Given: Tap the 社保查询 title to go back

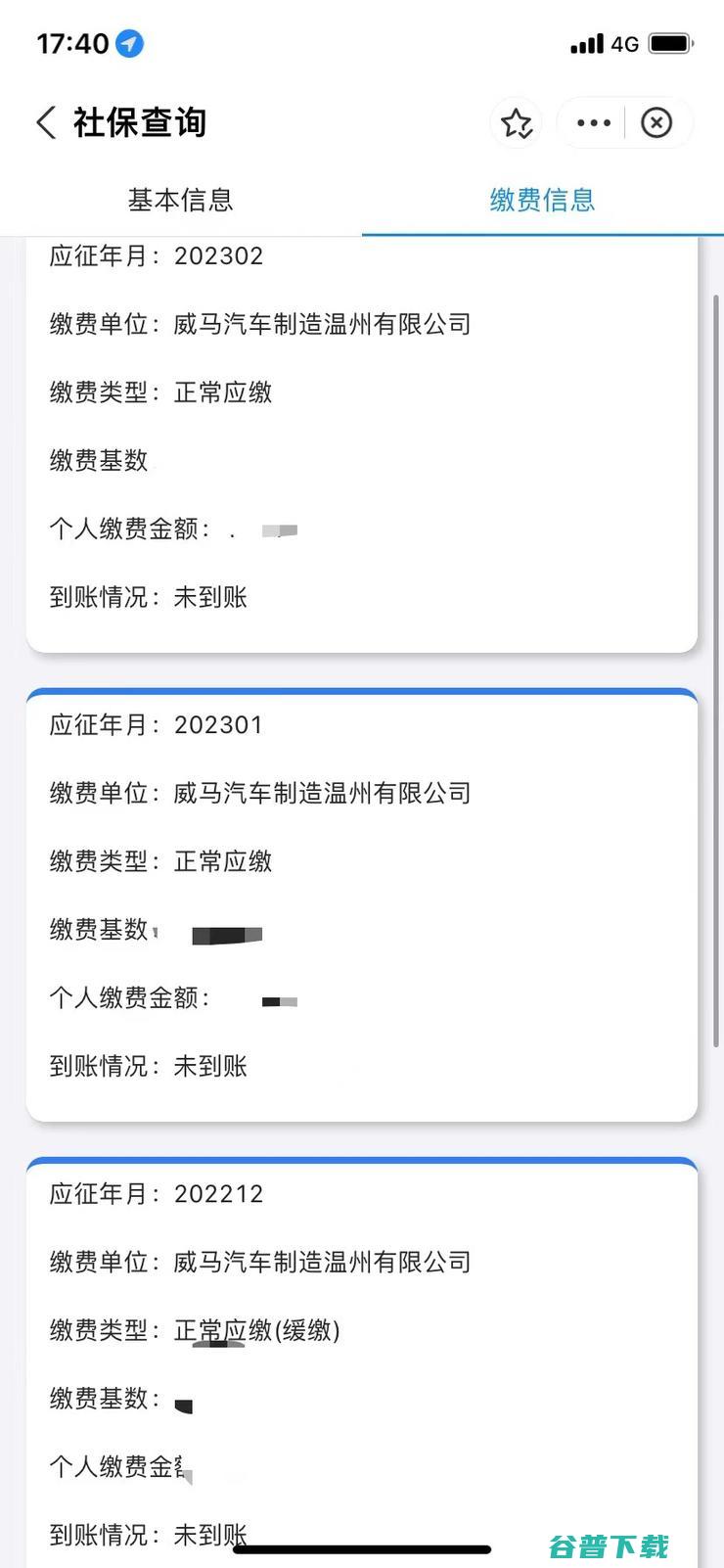Looking at the screenshot, I should pos(137,122).
